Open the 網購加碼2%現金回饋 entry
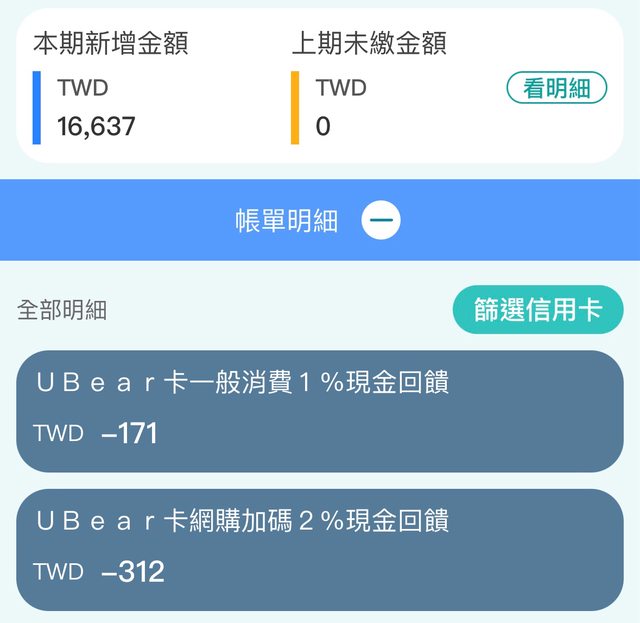The image size is (640, 623). pos(319,549)
